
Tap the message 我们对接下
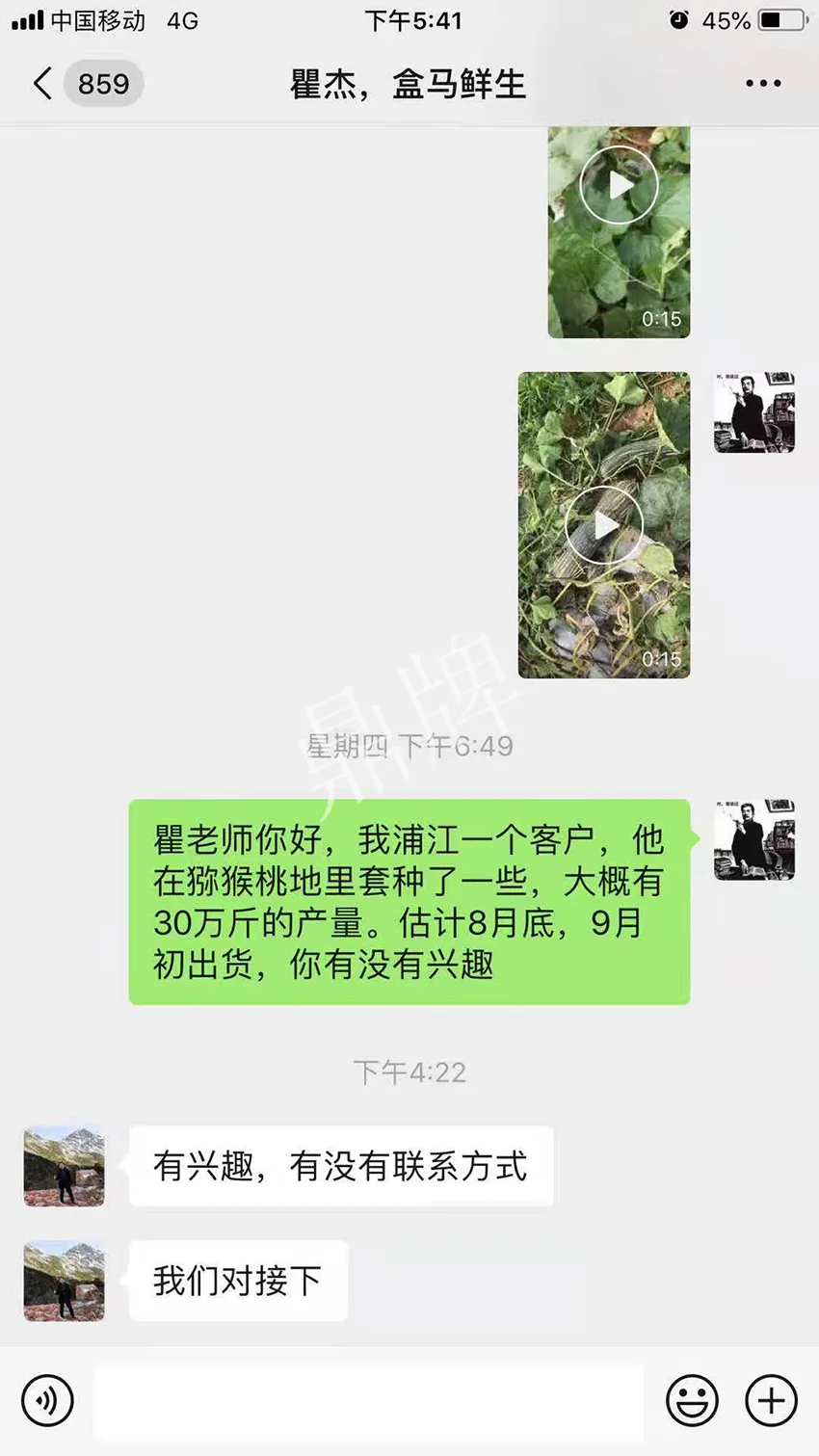tap(238, 1282)
